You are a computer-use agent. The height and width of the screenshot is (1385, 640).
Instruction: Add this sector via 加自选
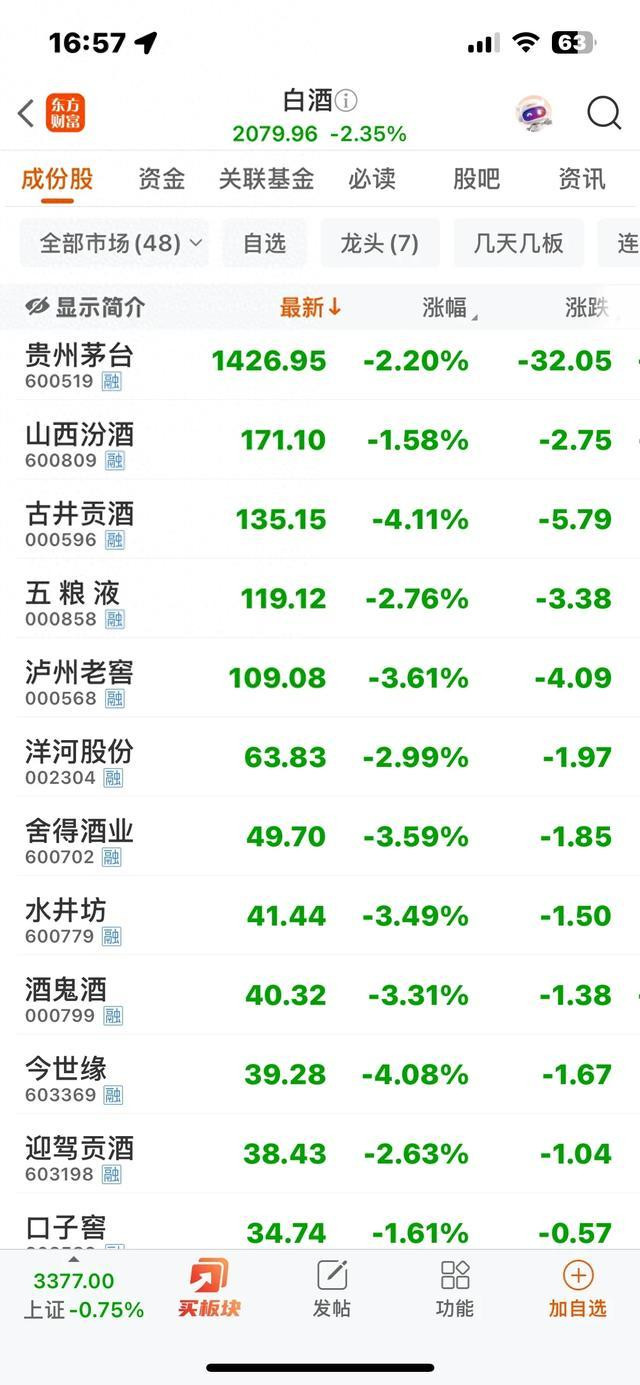click(578, 1289)
